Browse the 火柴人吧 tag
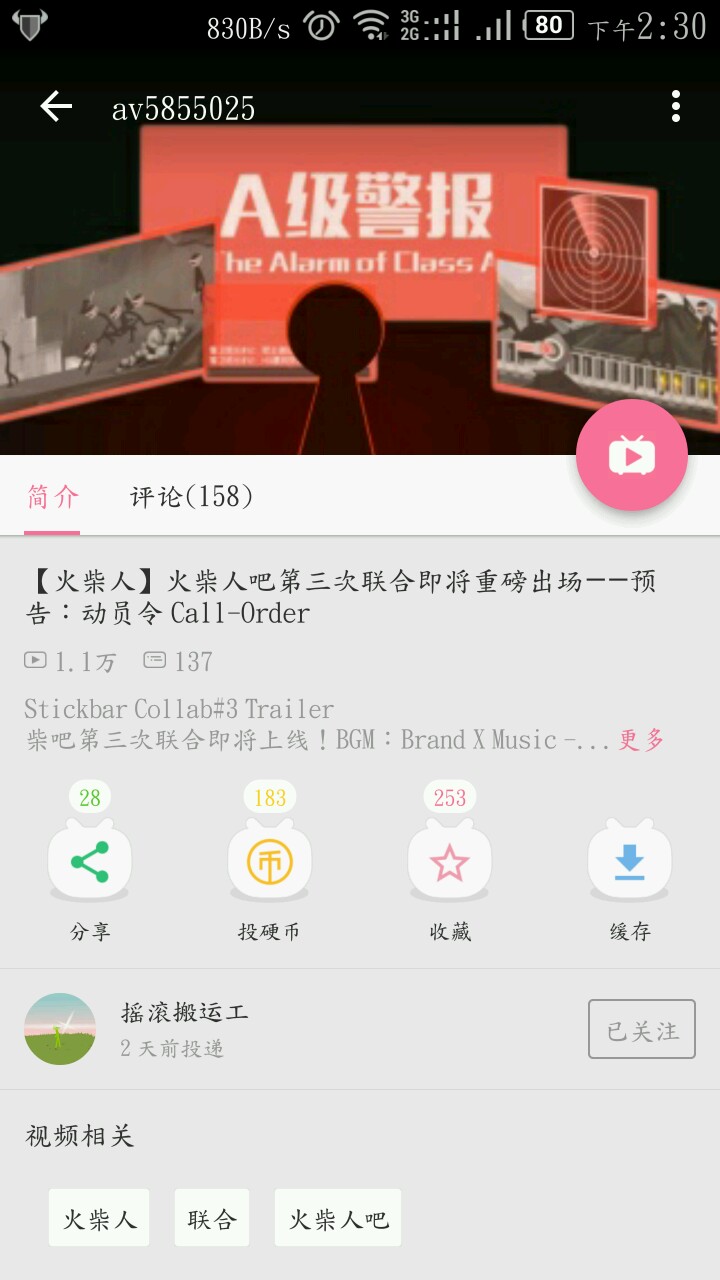Image resolution: width=720 pixels, height=1280 pixels. [x=338, y=1218]
